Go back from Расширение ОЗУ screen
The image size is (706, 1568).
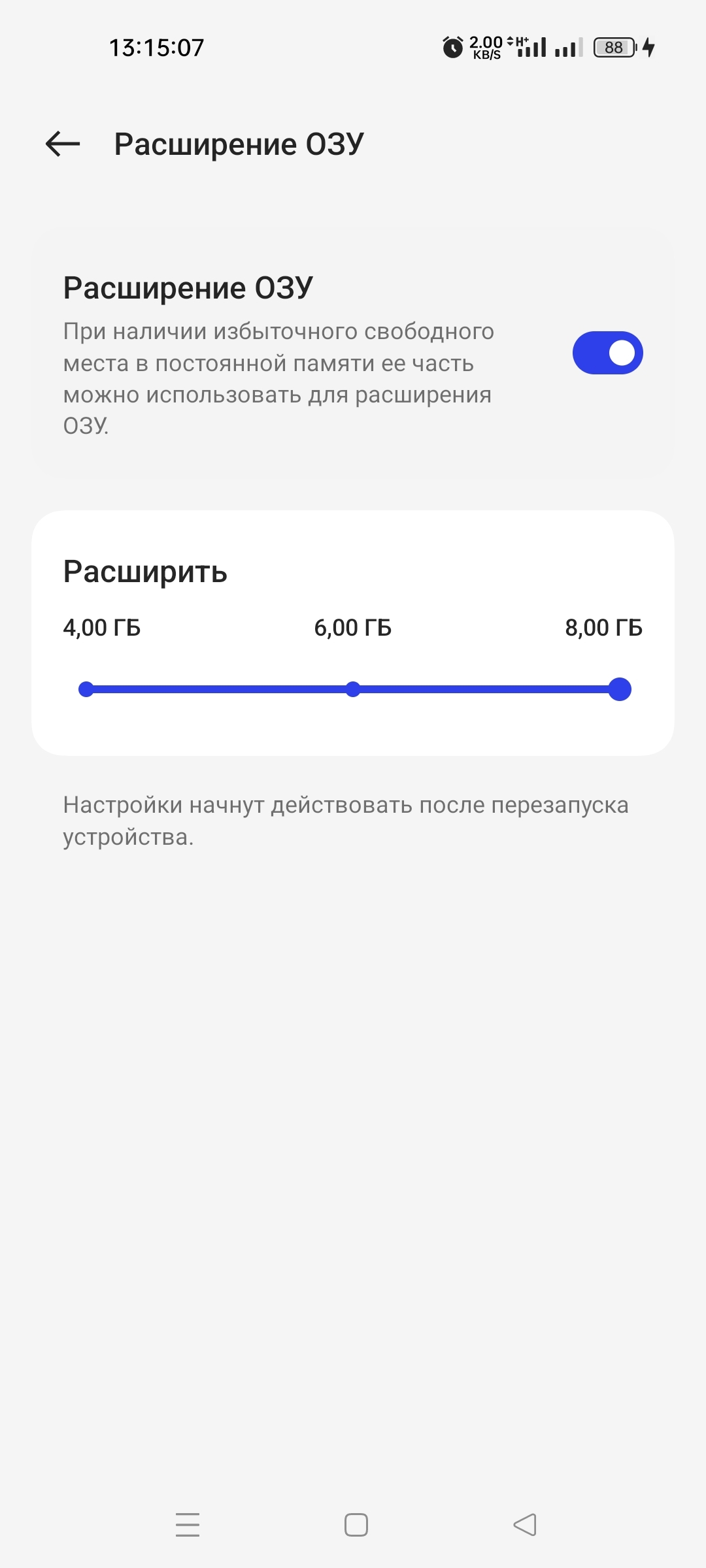[x=63, y=144]
